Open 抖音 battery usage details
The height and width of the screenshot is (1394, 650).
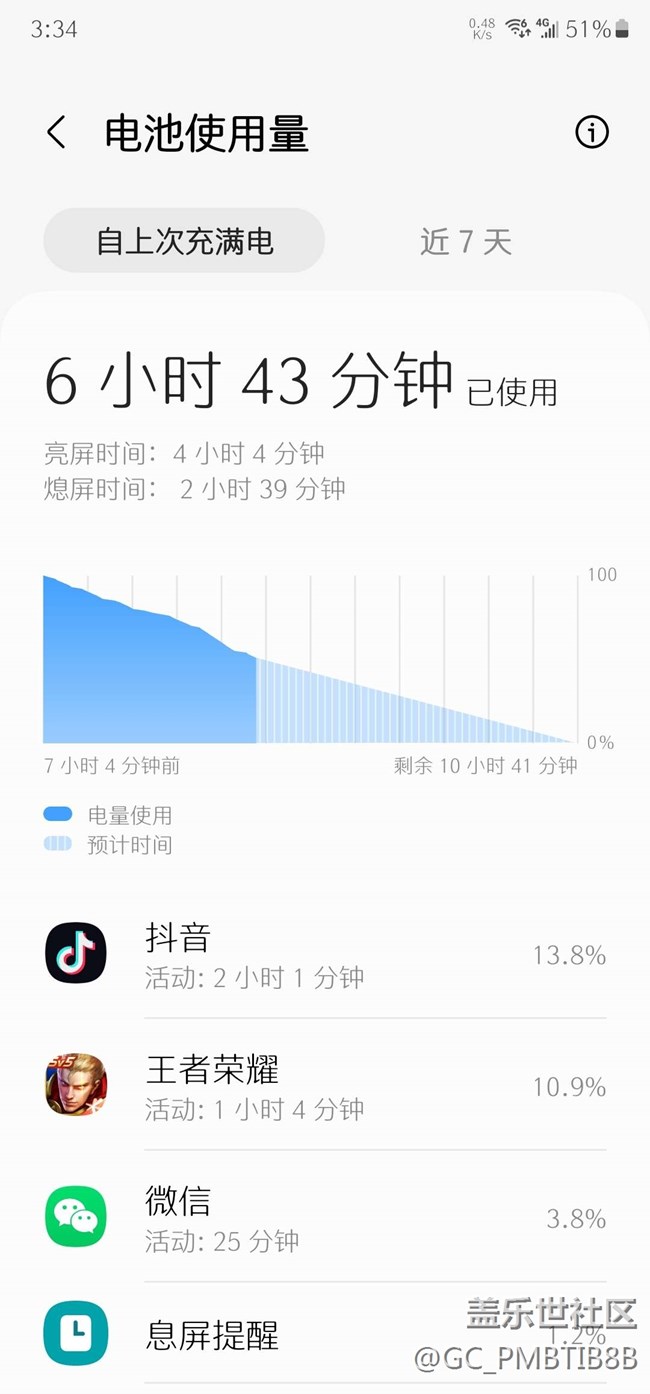tap(325, 955)
